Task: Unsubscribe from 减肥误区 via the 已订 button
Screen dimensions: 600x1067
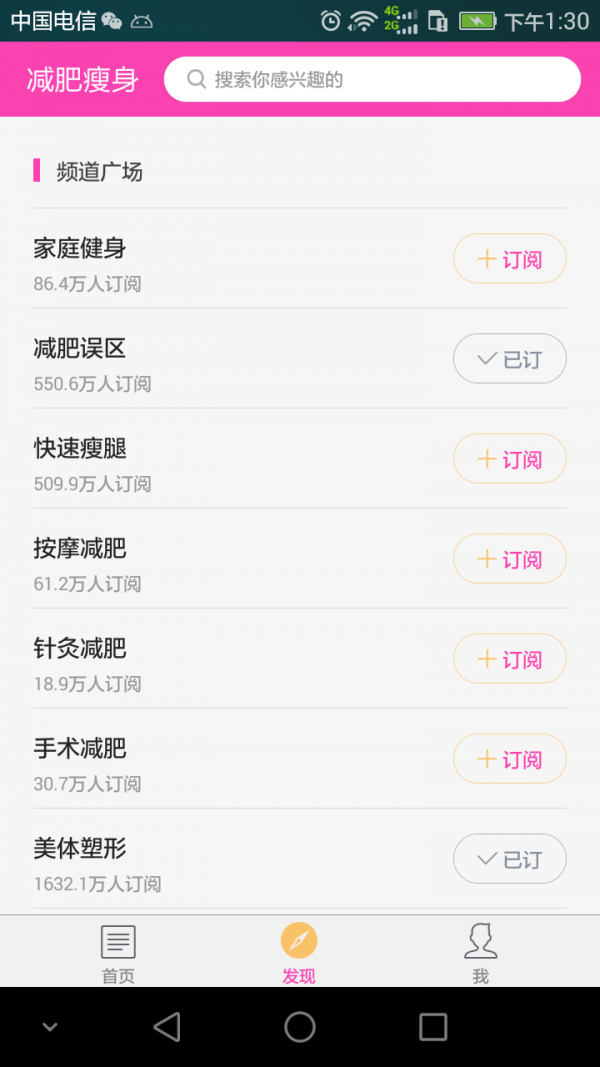Action: pyautogui.click(x=510, y=359)
